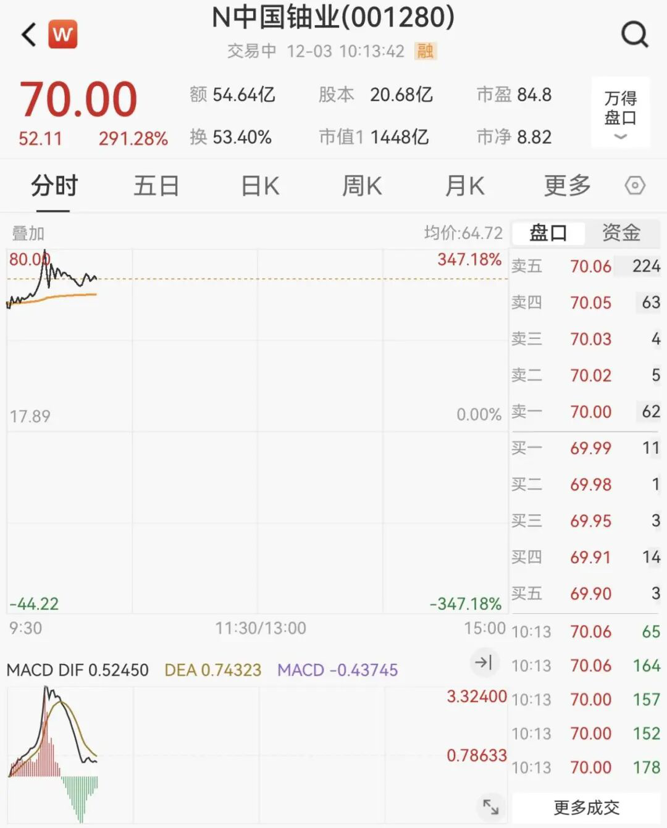667x828 pixels.
Task: Open the 更多 chart period options
Action: pos(567,185)
